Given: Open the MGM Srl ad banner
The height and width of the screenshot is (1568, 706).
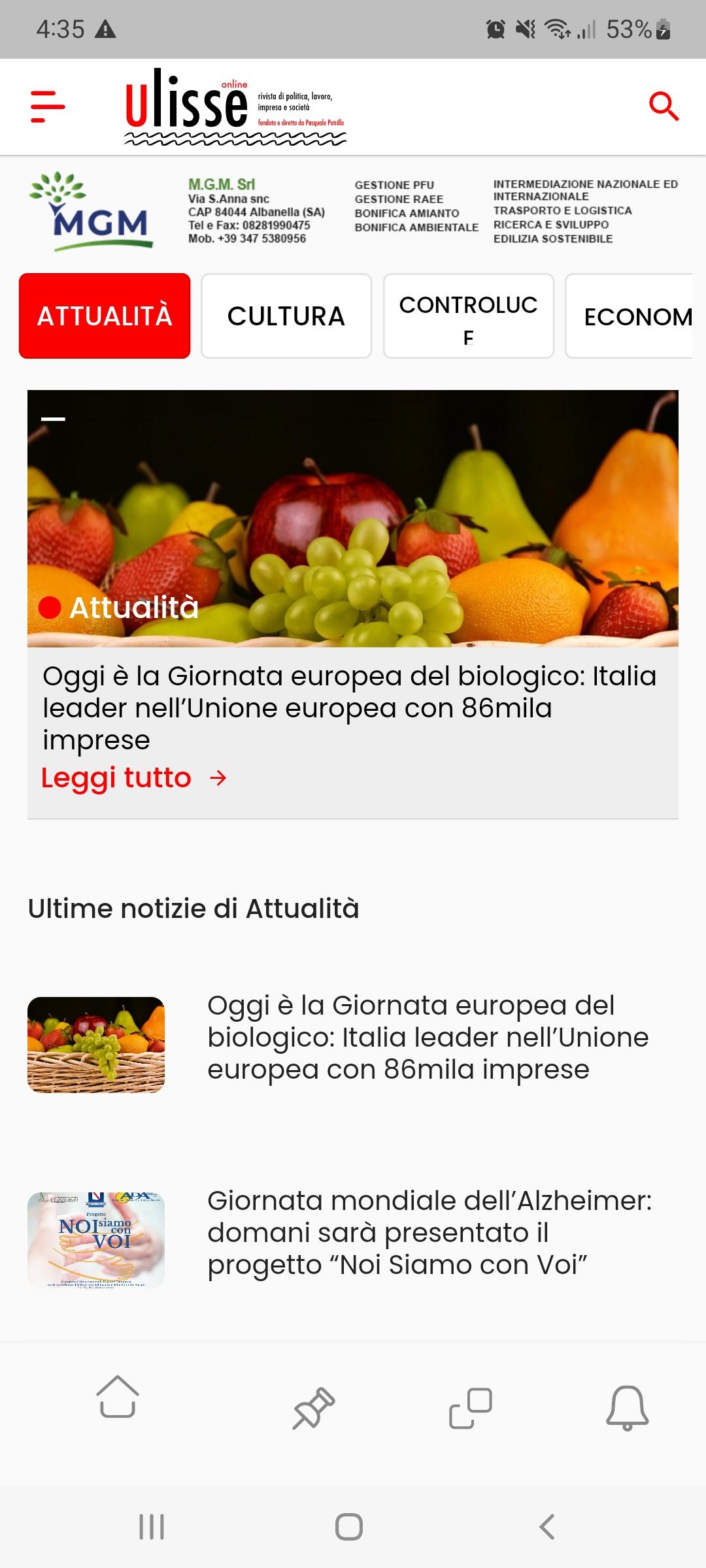Looking at the screenshot, I should 353,212.
